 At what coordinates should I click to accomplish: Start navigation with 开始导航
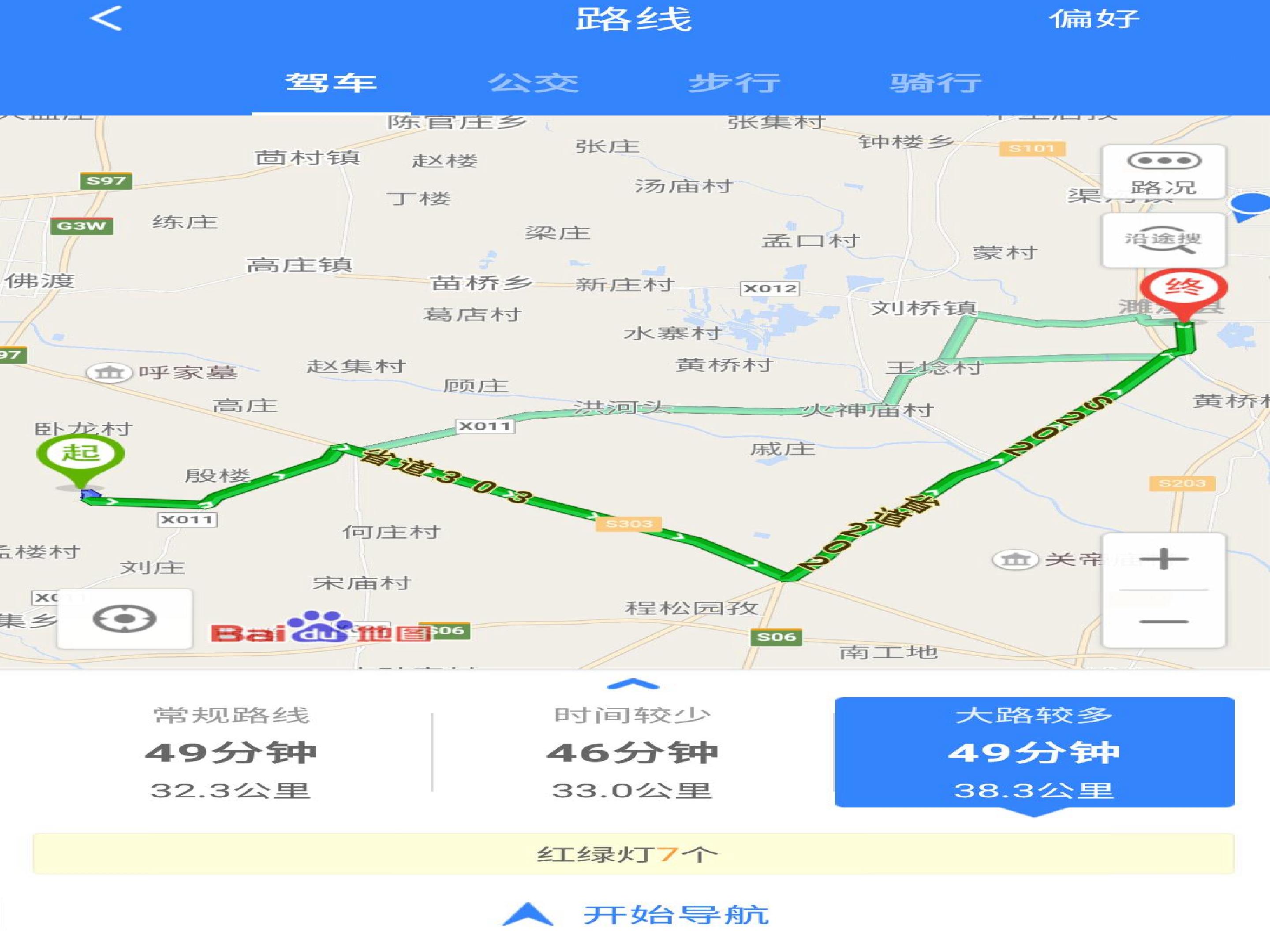tap(635, 915)
